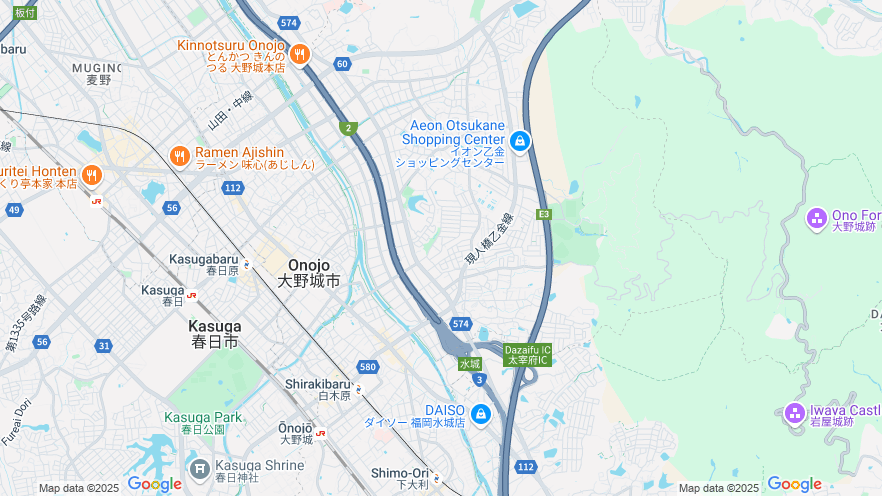Select the Shirakibaru station marker
Image resolution: width=882 pixels, height=496 pixels.
coord(358,389)
